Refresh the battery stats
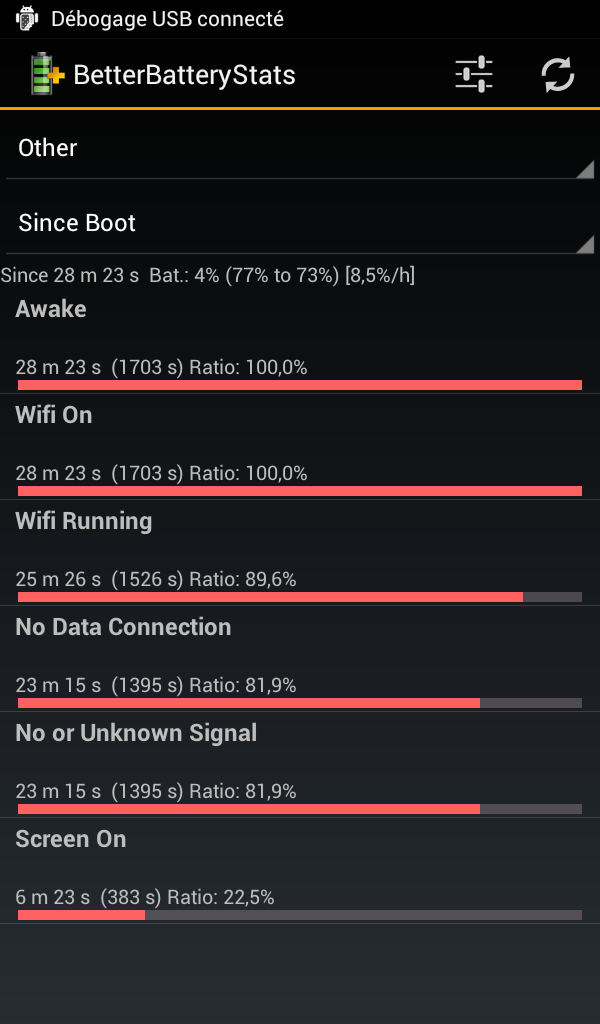Image resolution: width=600 pixels, height=1024 pixels. [x=558, y=74]
